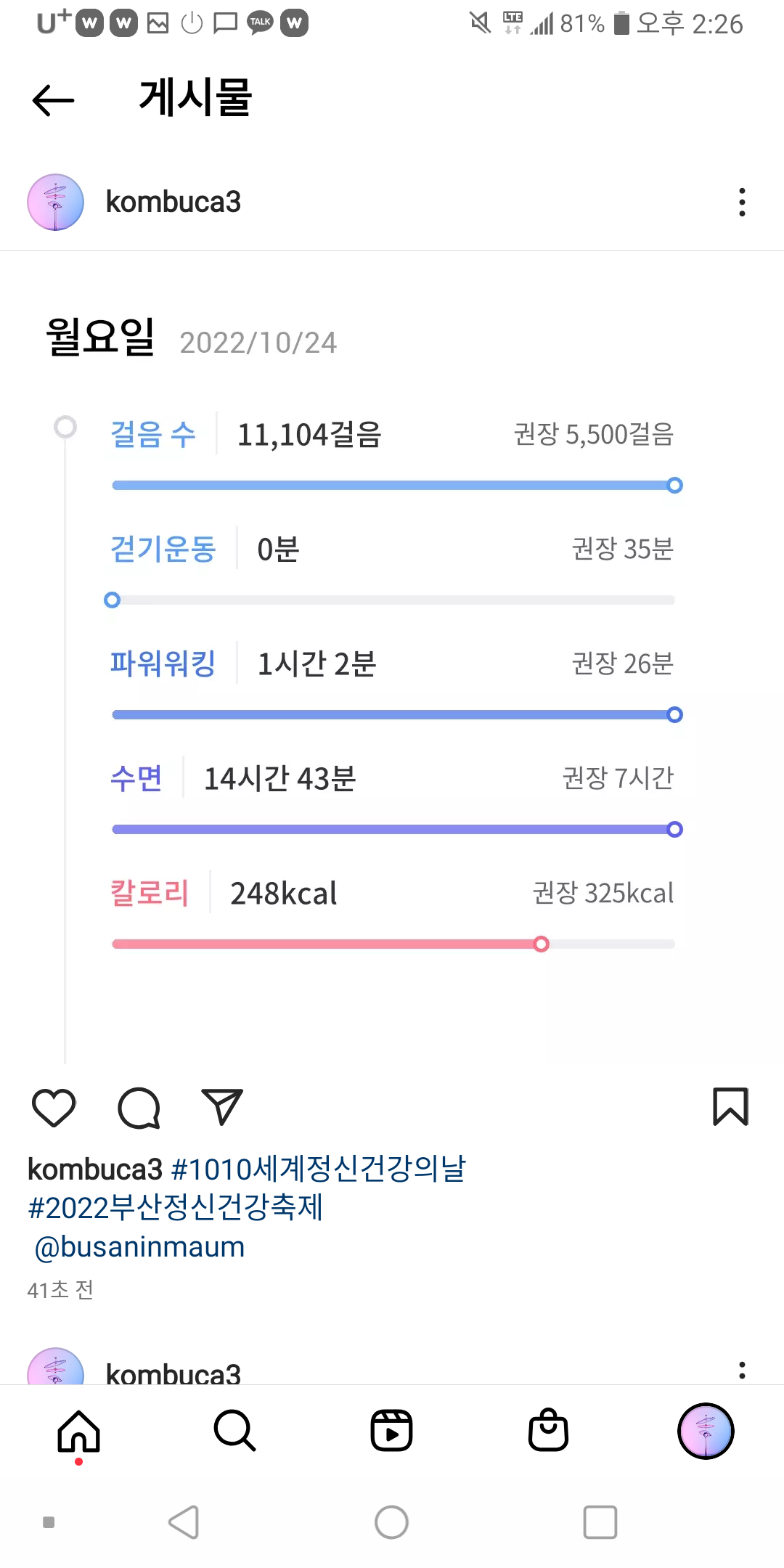Open kombuca3 profile from the post header
The height and width of the screenshot is (1568, 784).
click(172, 202)
